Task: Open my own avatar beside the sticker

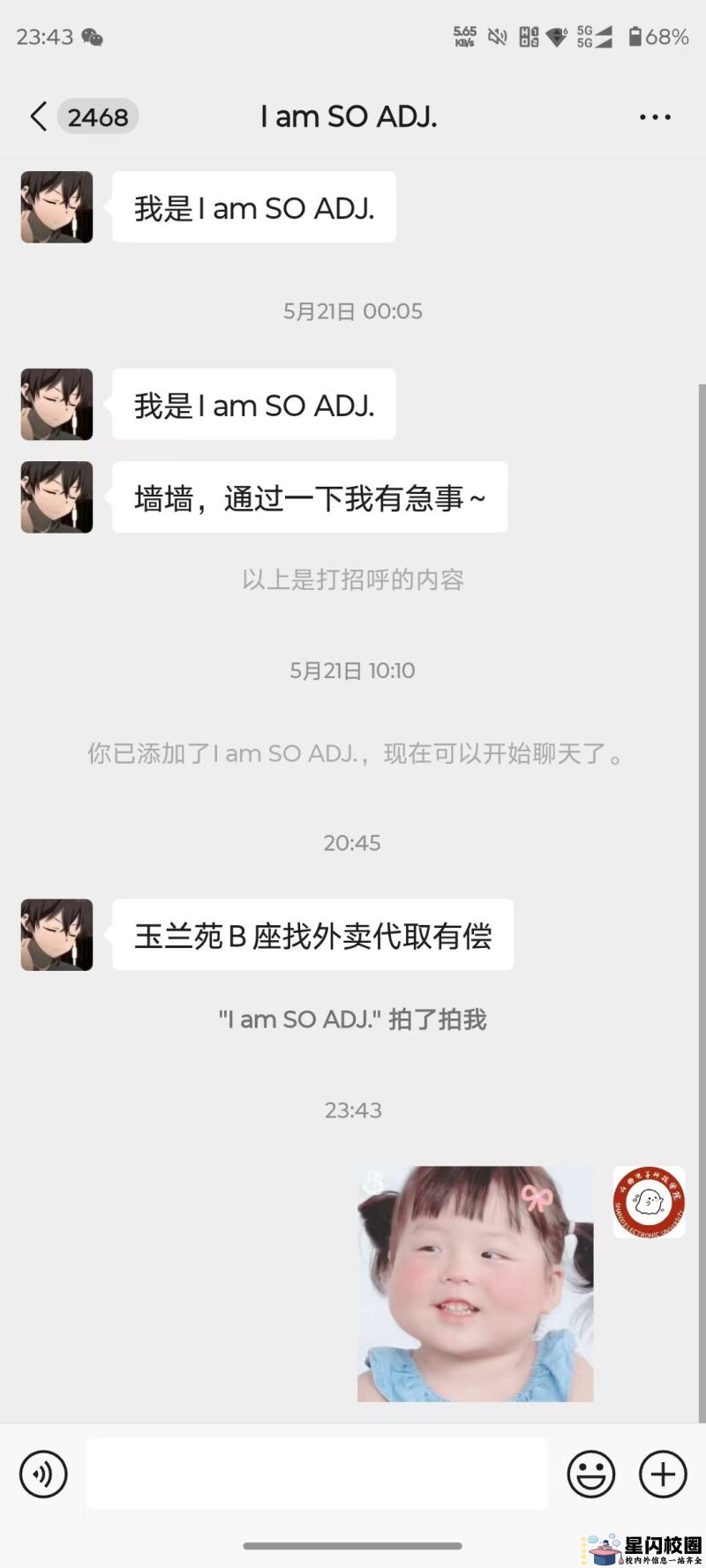Action: pyautogui.click(x=649, y=1202)
